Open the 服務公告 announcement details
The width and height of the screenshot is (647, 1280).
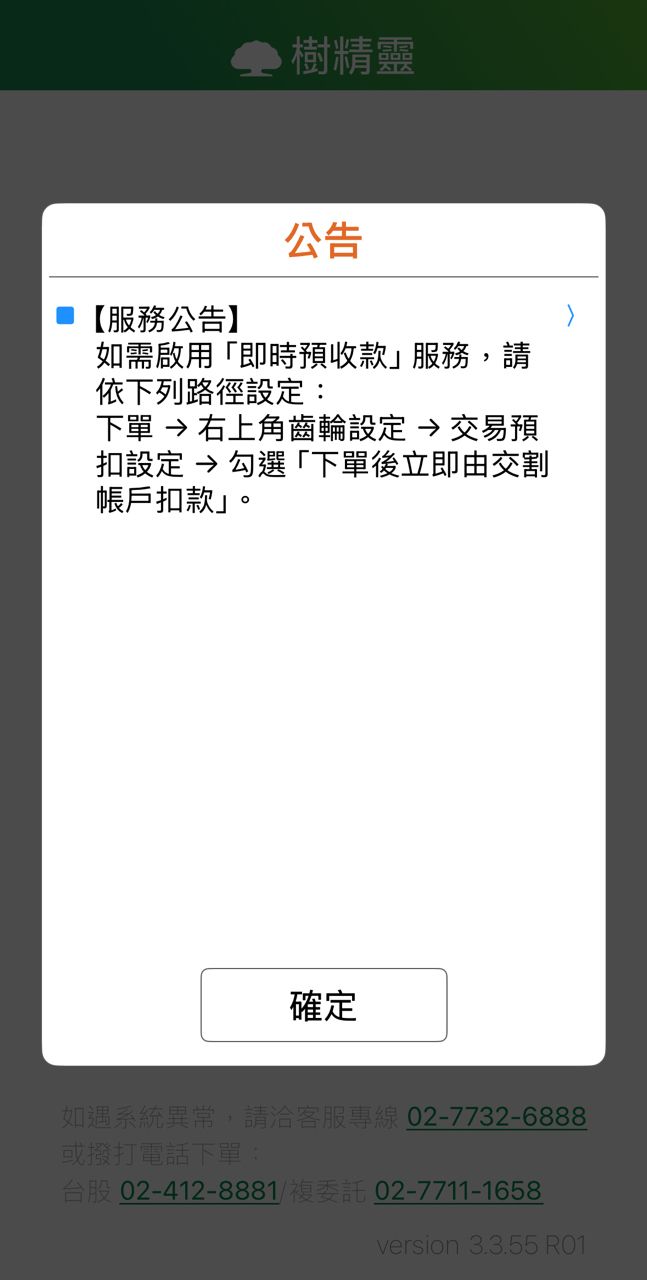(569, 317)
